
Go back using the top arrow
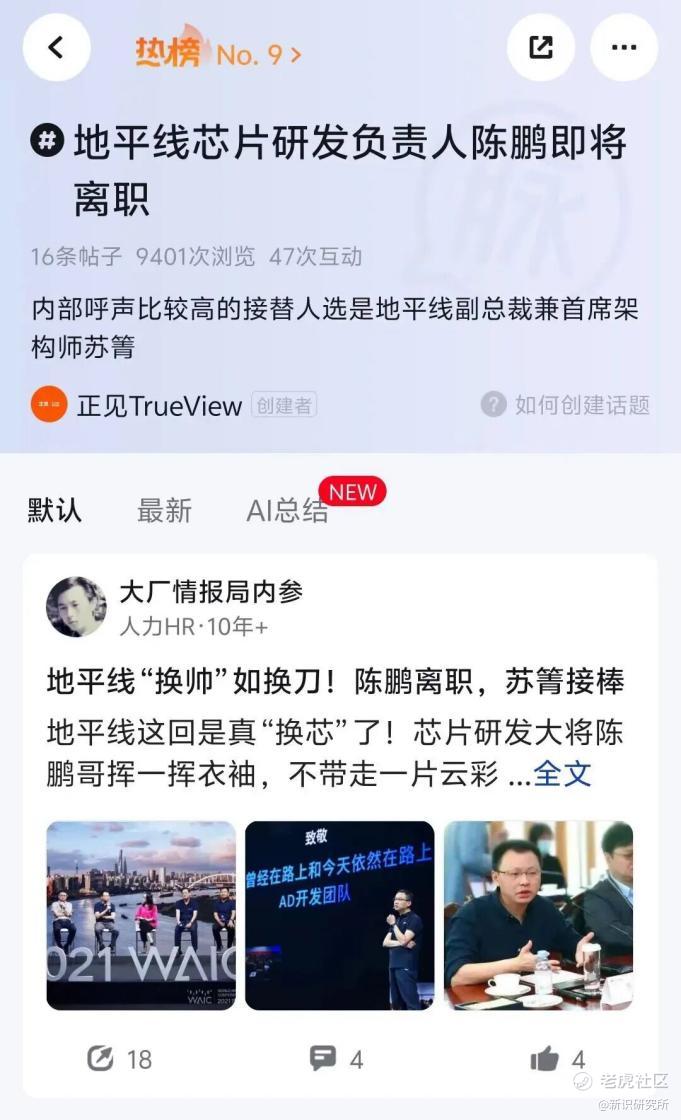click(56, 47)
